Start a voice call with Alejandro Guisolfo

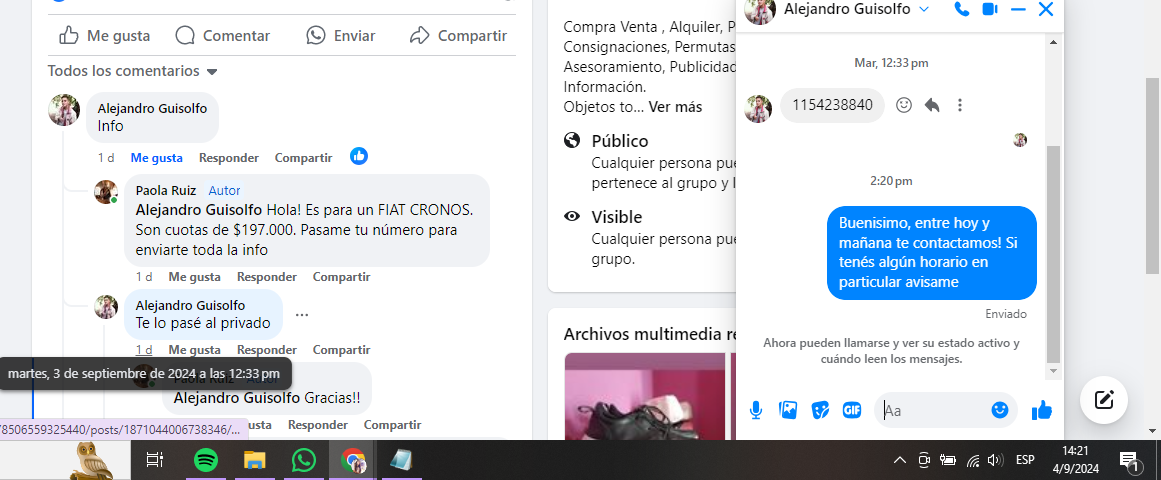coord(961,10)
